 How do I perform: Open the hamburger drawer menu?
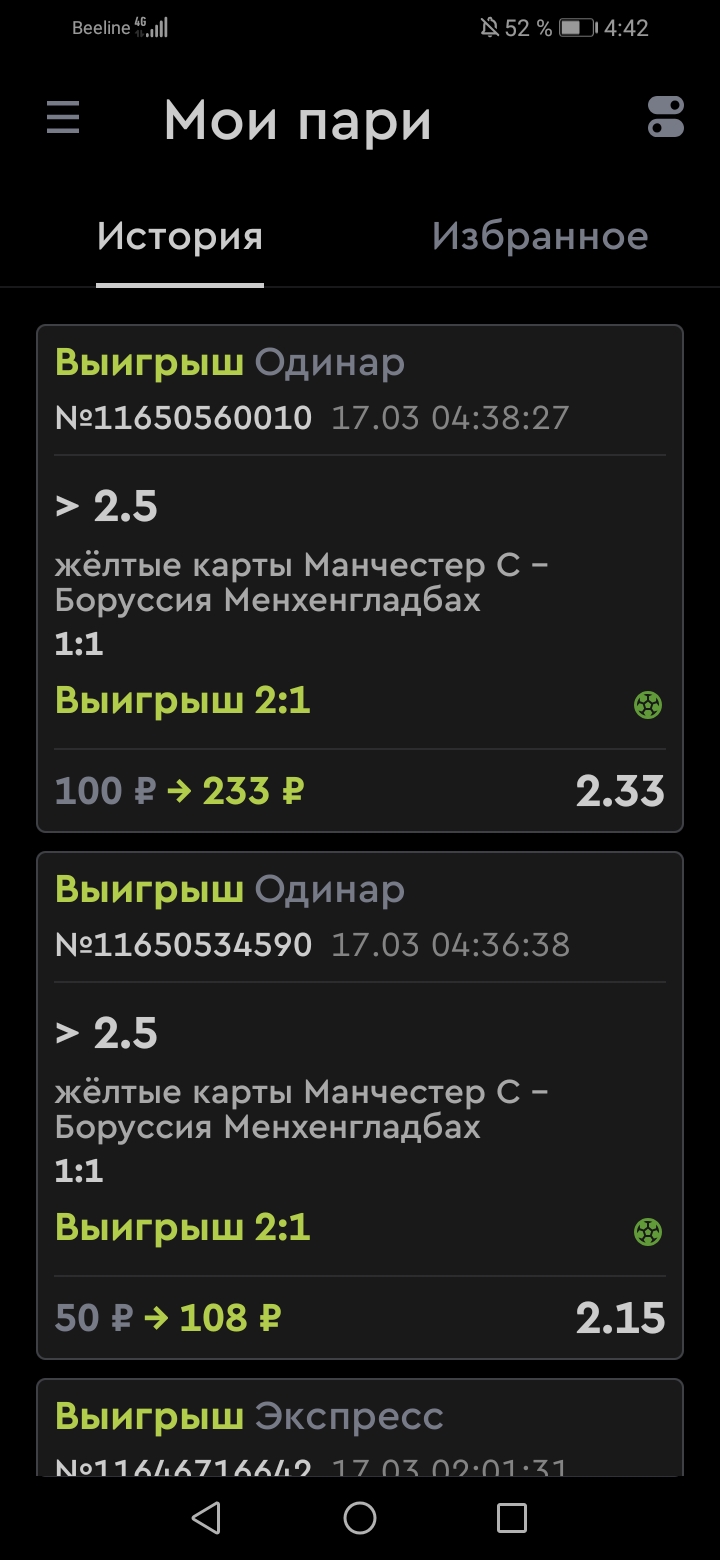63,119
